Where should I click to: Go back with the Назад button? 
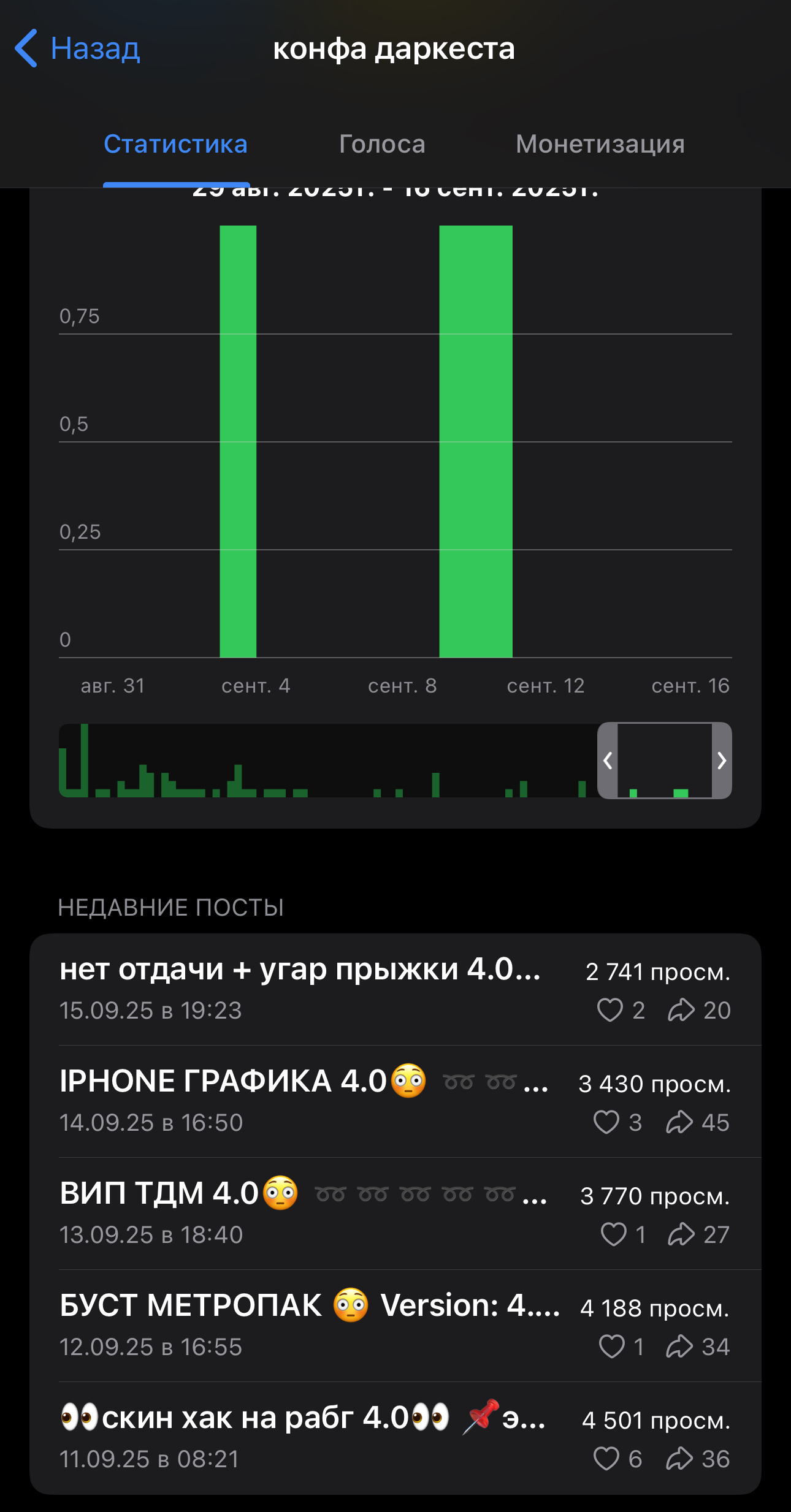click(x=77, y=48)
